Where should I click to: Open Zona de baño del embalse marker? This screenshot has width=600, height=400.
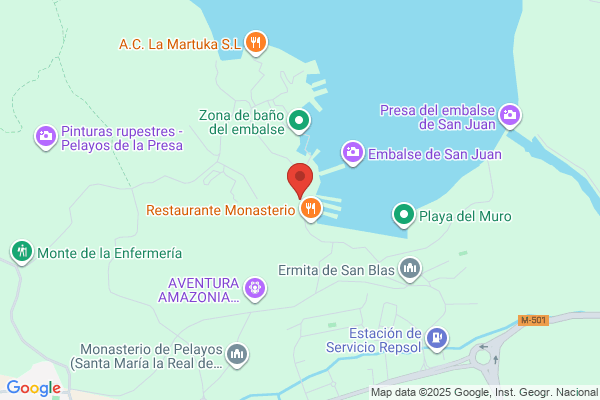click(299, 121)
